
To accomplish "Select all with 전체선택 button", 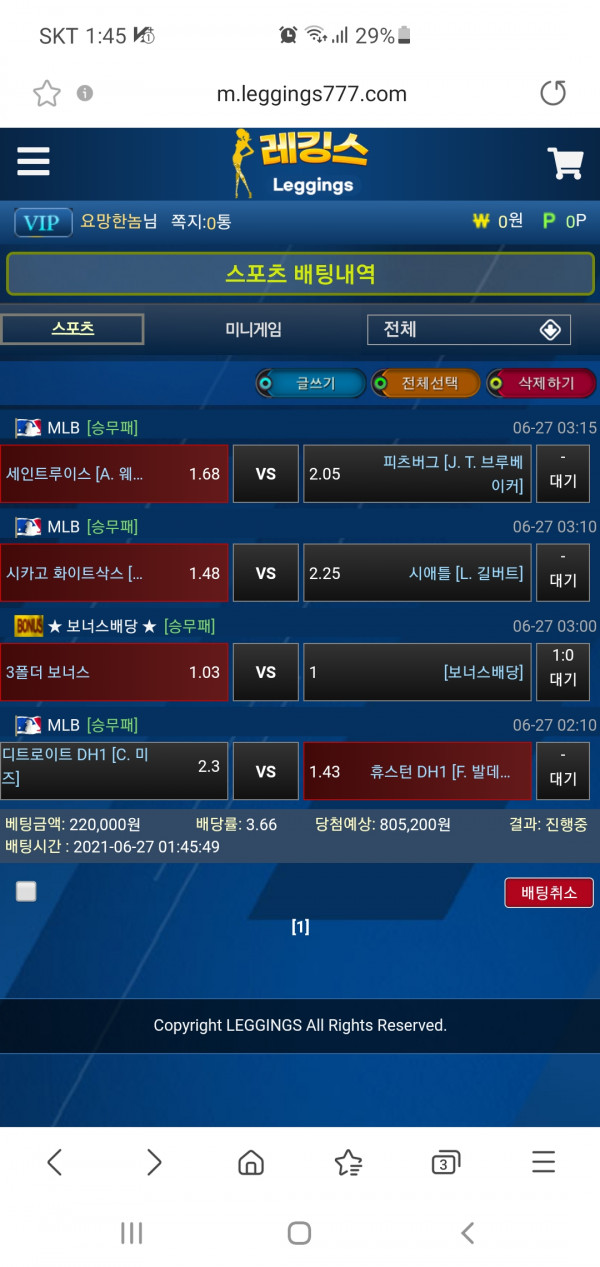I will (421, 383).
